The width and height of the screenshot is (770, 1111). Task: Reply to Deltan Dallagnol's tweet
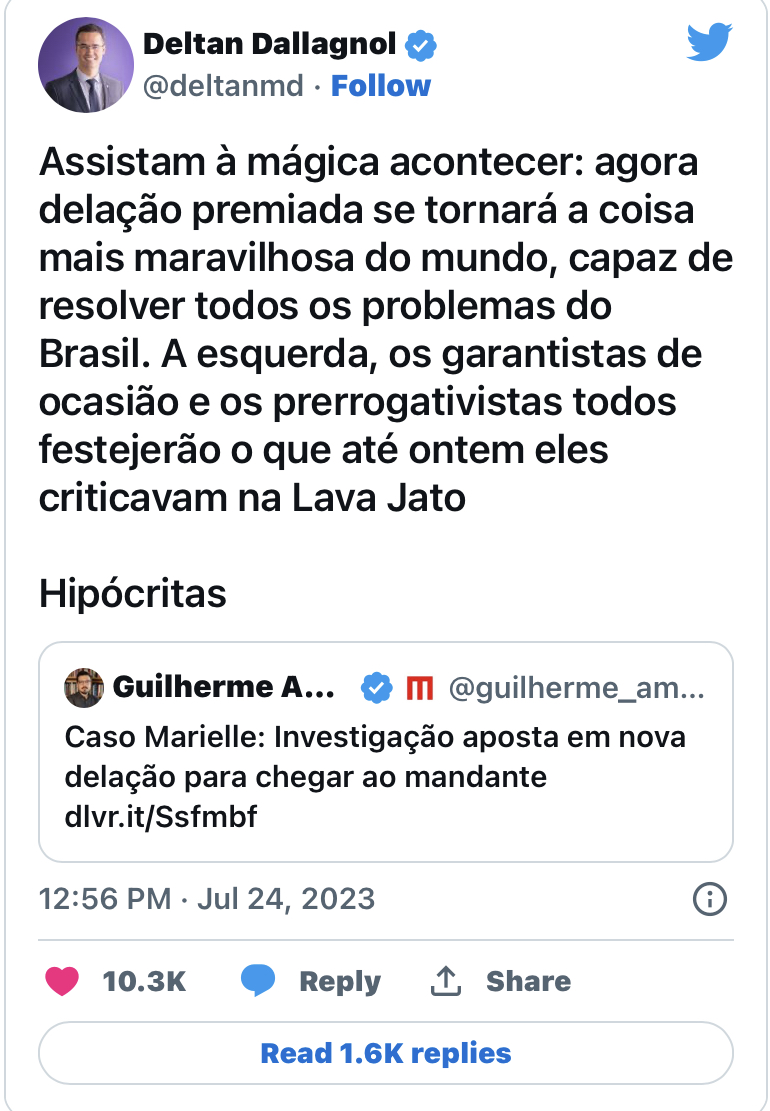(311, 981)
